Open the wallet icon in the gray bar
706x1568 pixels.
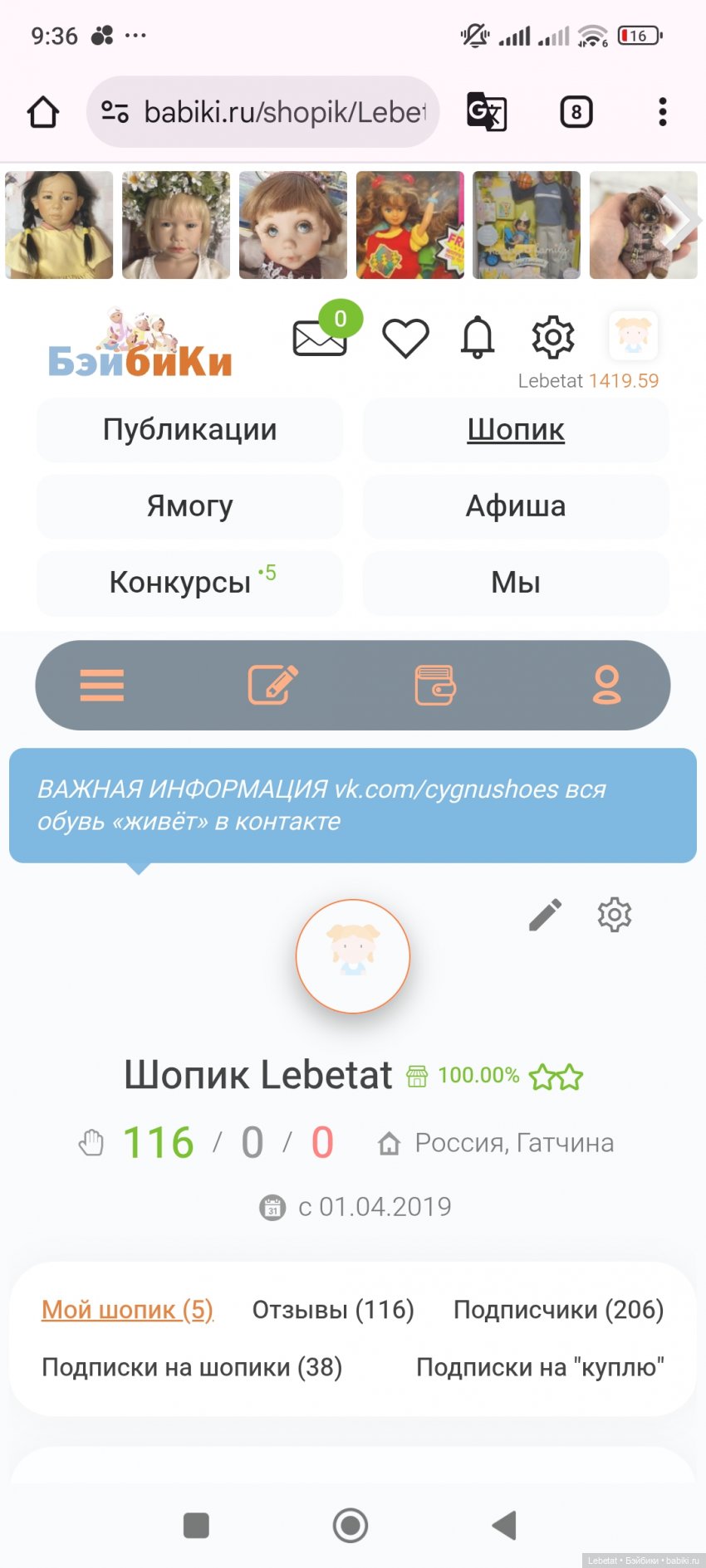pyautogui.click(x=435, y=686)
